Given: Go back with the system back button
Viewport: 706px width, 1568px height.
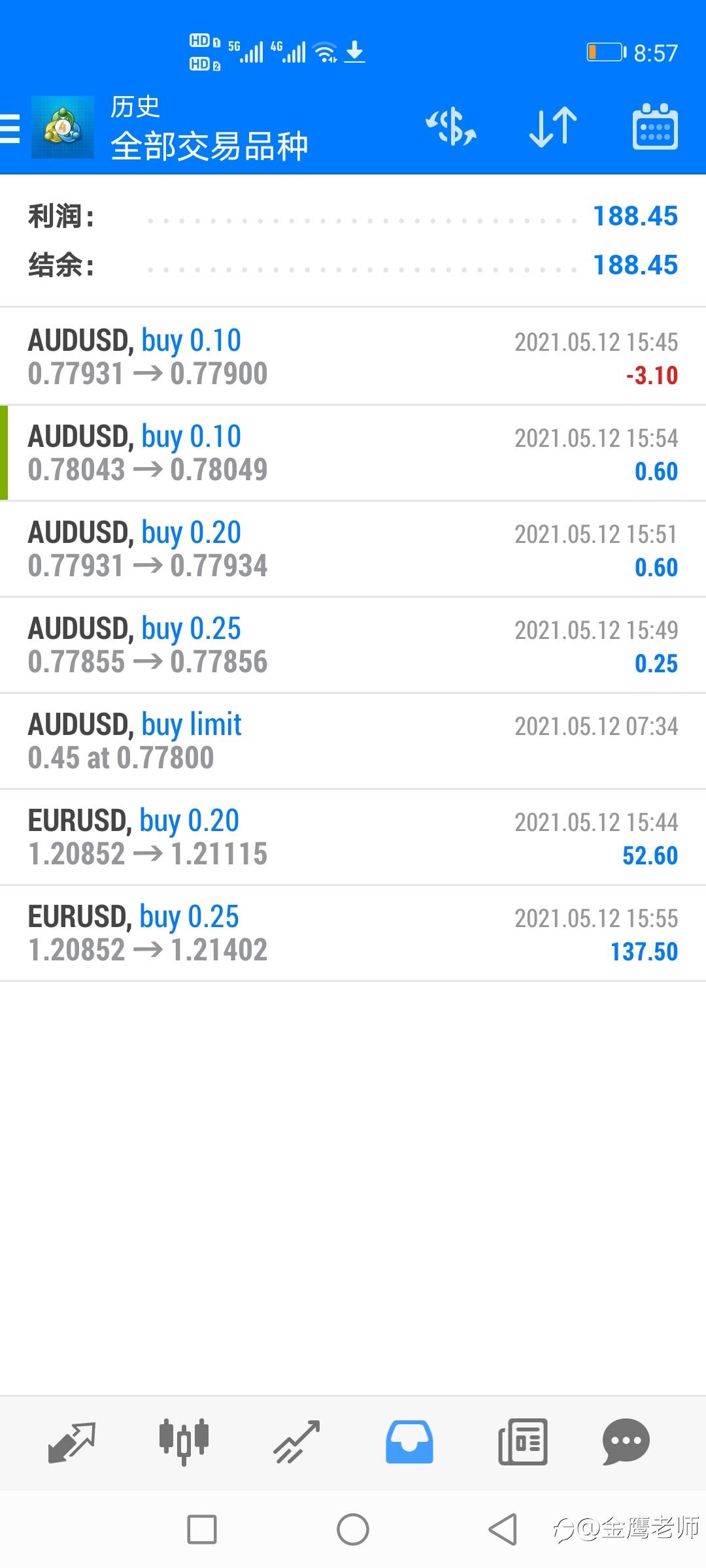Looking at the screenshot, I should [x=503, y=1529].
